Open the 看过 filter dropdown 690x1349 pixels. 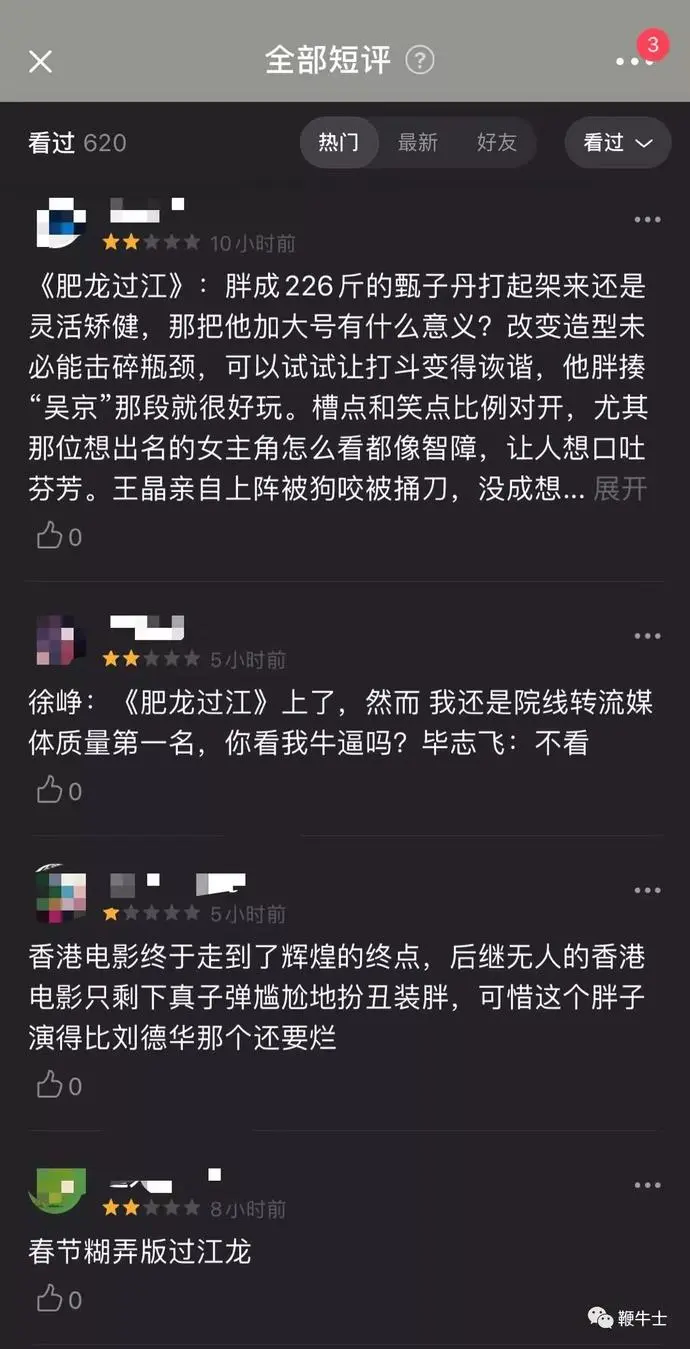617,142
